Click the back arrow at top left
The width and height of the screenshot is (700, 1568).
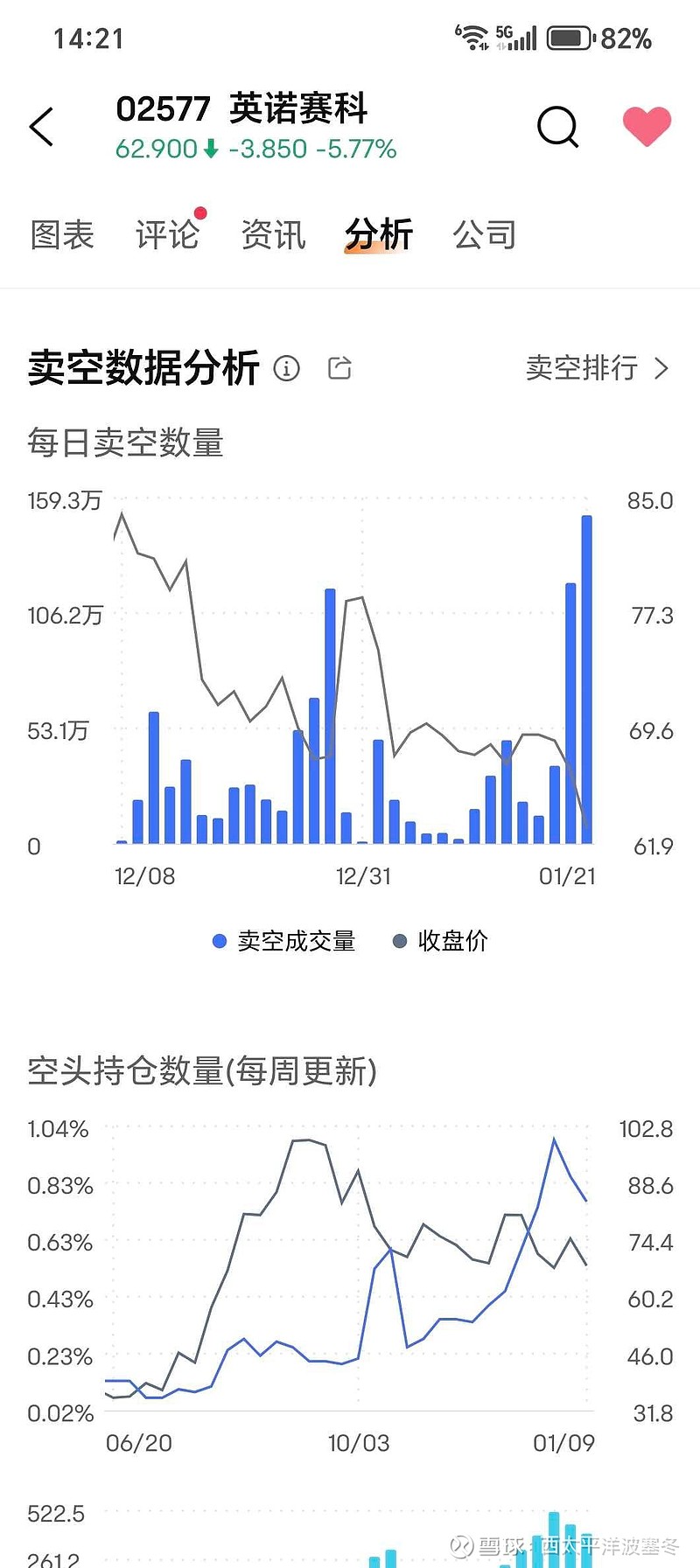[42, 127]
